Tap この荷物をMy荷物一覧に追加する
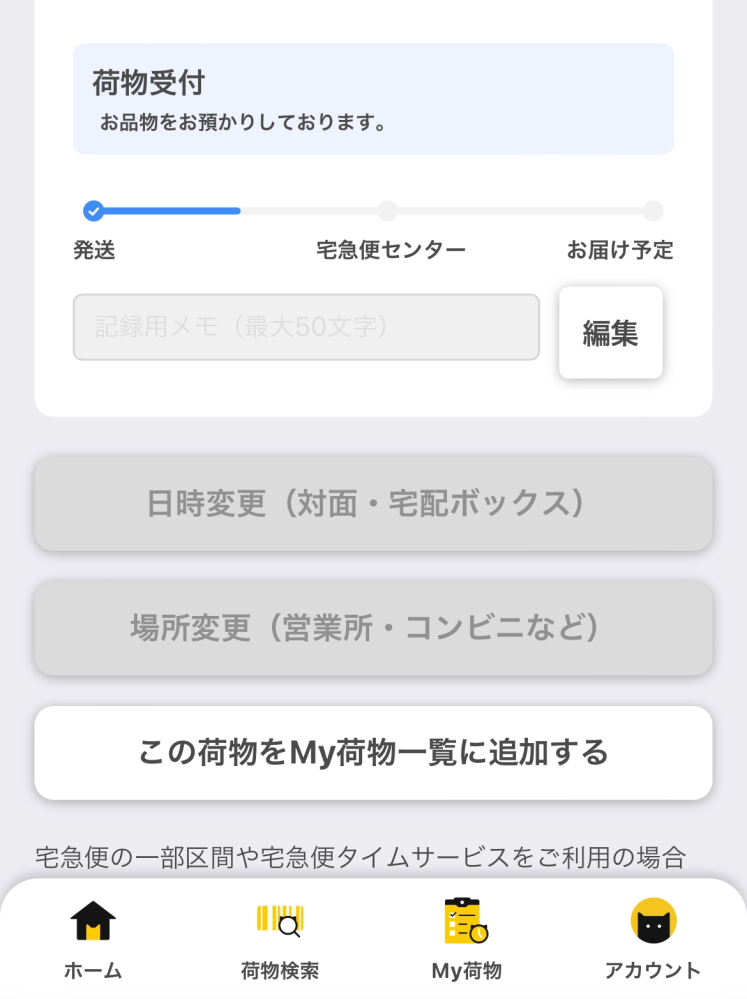The width and height of the screenshot is (747, 999). [x=373, y=752]
